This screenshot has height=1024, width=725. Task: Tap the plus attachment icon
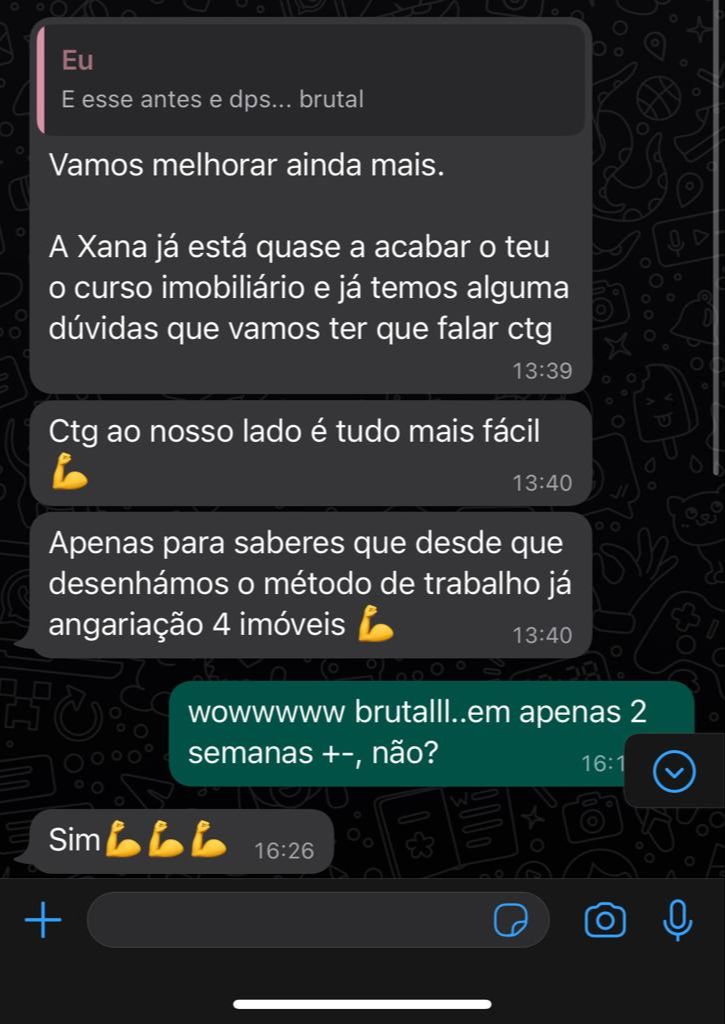(42, 920)
